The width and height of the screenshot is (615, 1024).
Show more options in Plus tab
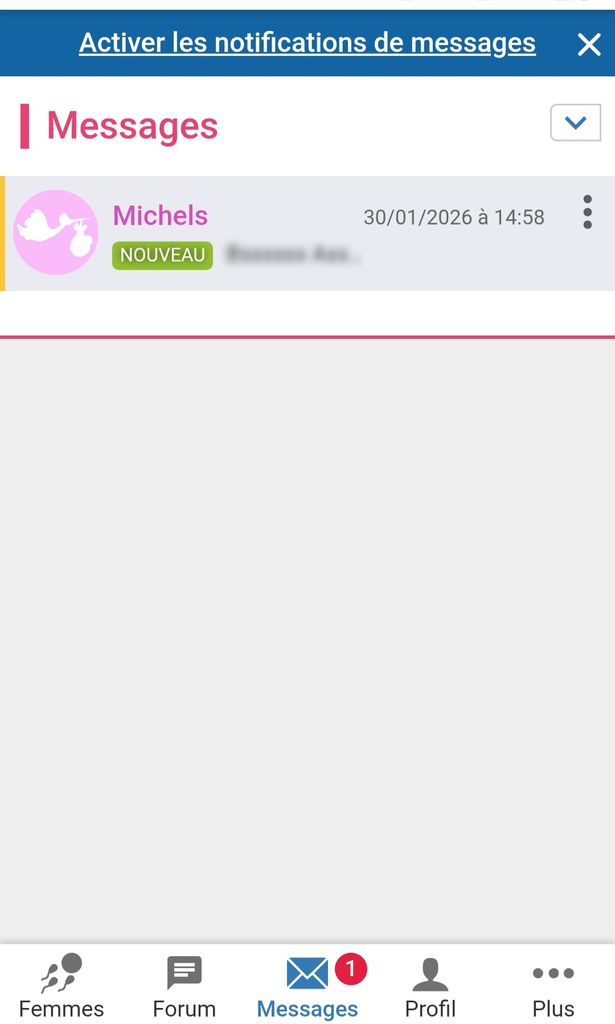(x=553, y=985)
